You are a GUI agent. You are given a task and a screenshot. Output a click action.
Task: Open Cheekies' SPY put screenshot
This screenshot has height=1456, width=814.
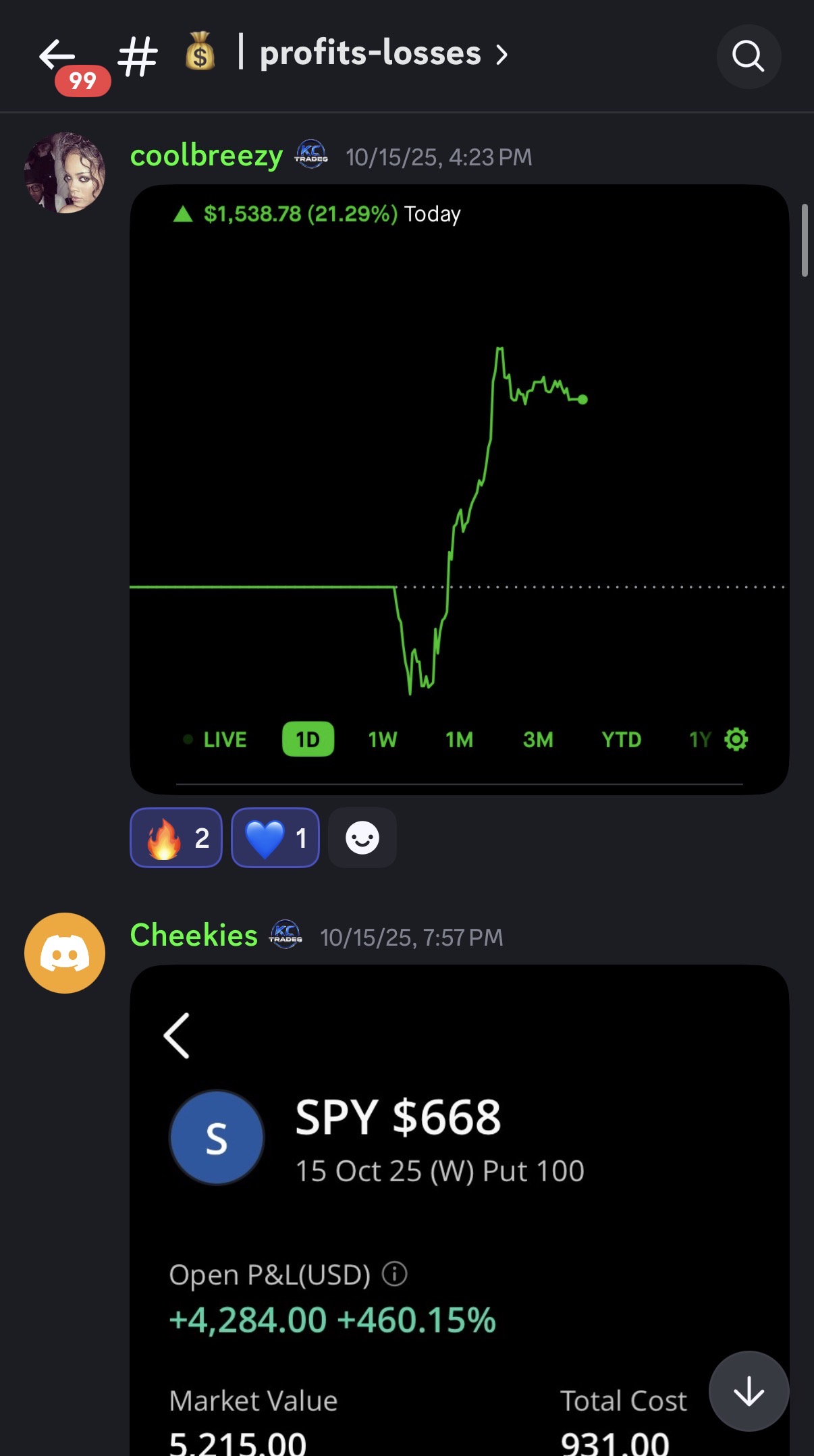pos(459,1208)
